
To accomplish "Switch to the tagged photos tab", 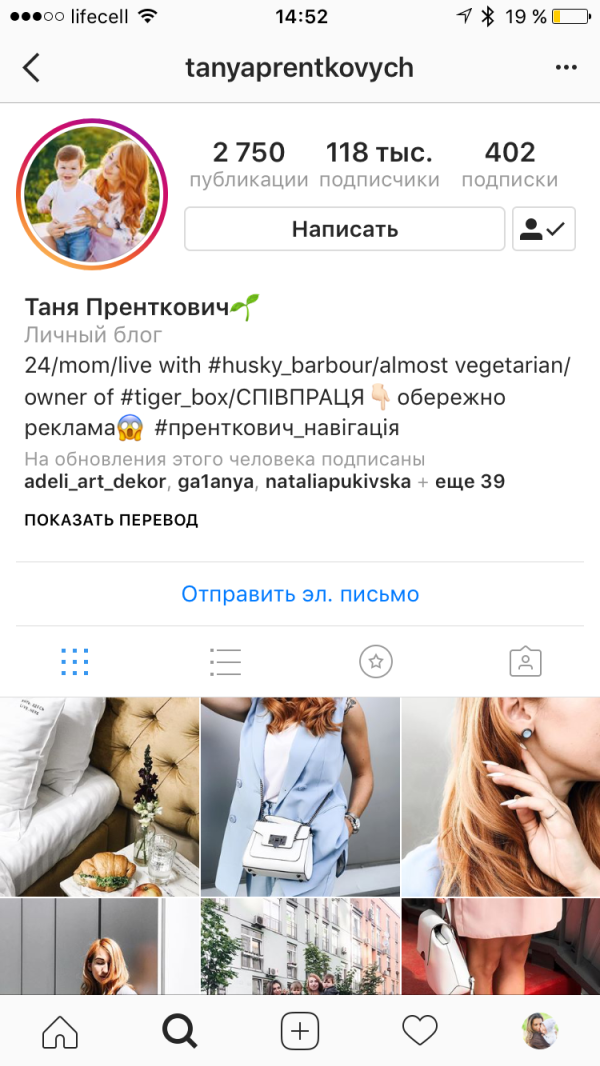I will (525, 661).
